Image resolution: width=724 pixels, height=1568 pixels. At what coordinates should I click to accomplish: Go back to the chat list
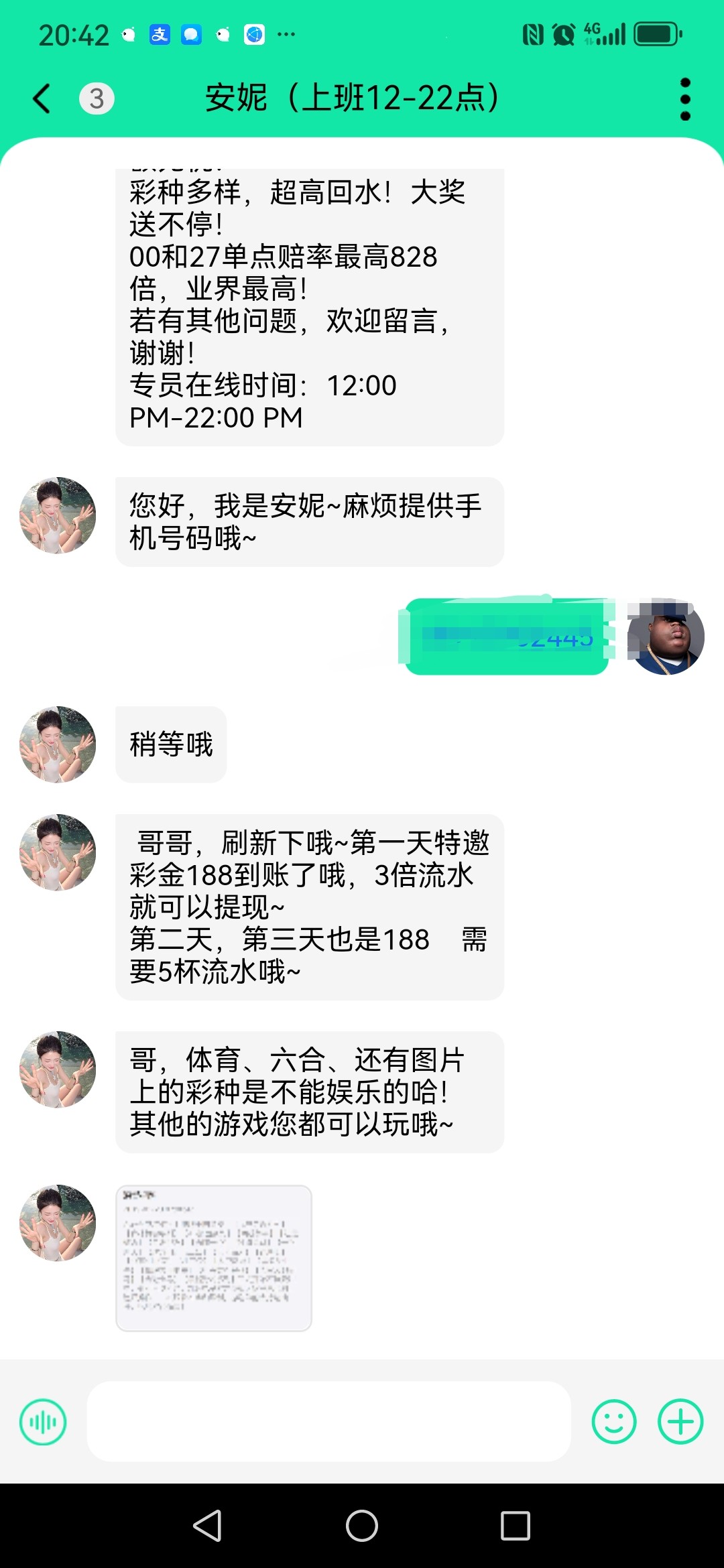(x=42, y=99)
